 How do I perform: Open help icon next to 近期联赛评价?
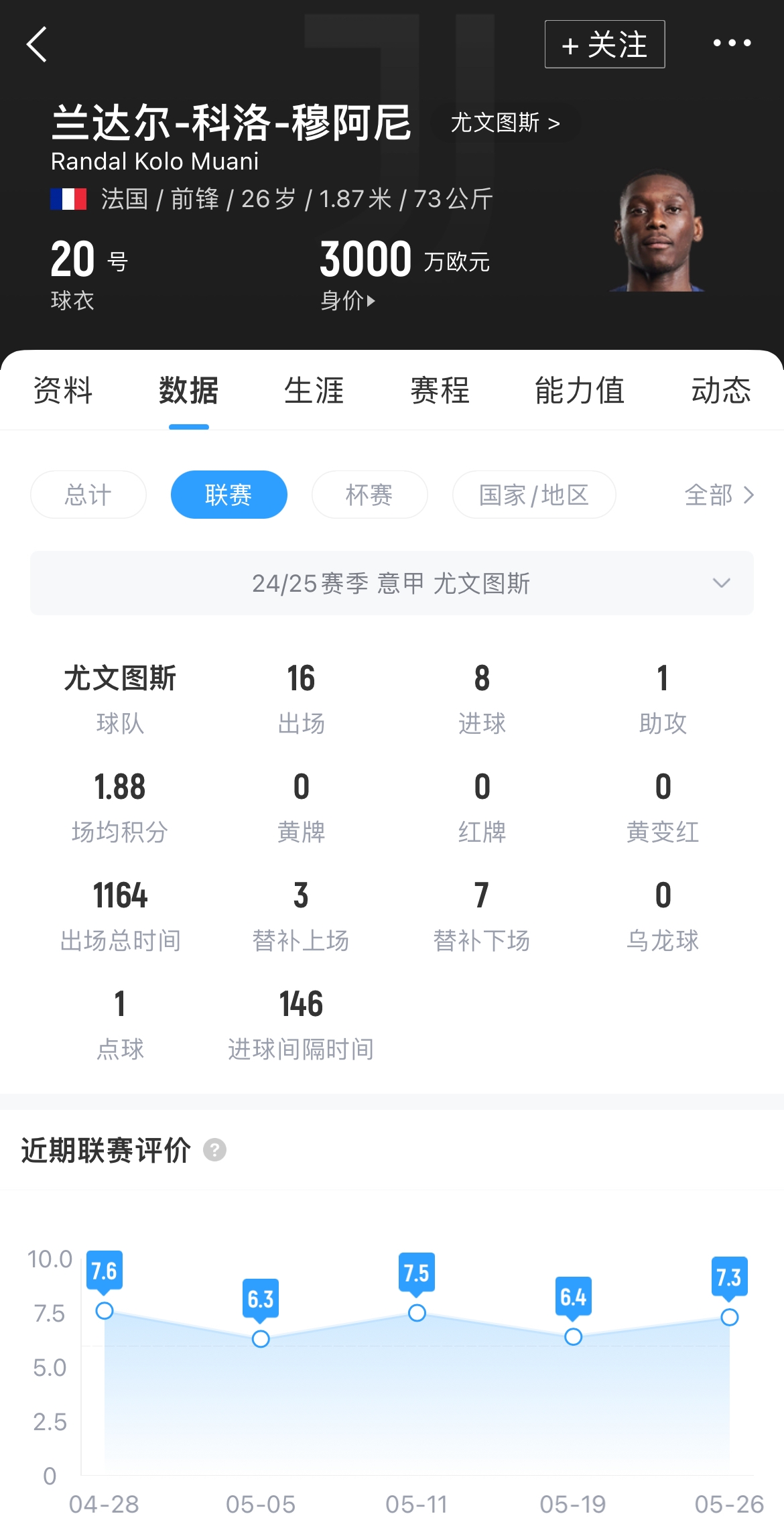click(214, 1150)
